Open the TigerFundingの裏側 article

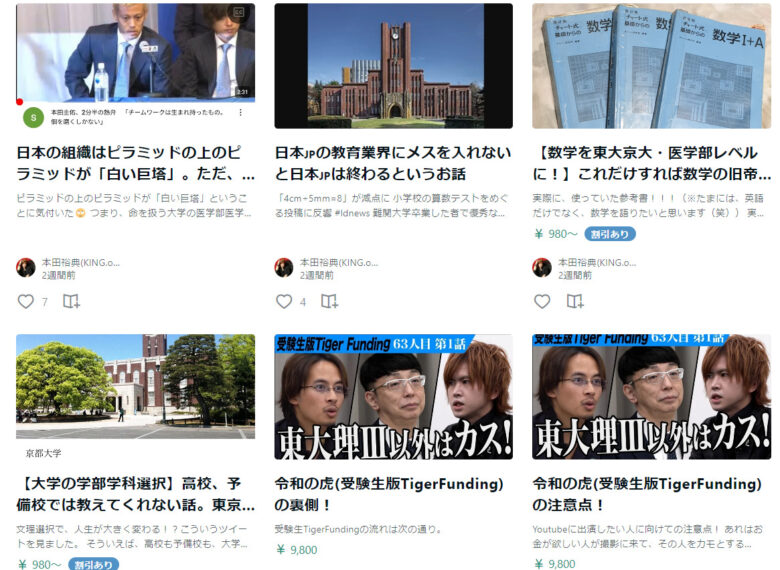click(393, 493)
